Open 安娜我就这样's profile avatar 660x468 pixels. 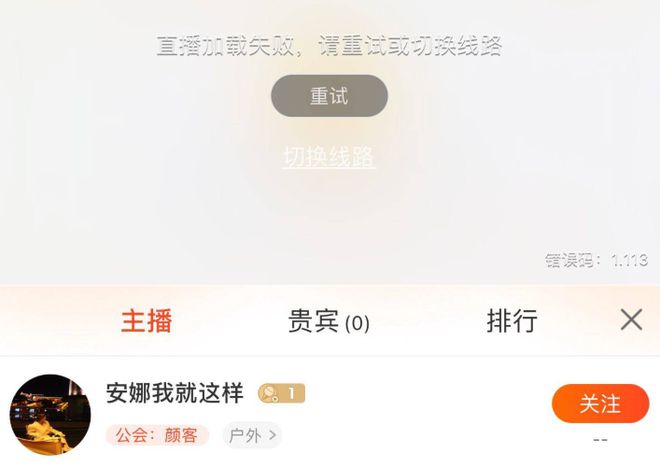[x=50, y=415]
